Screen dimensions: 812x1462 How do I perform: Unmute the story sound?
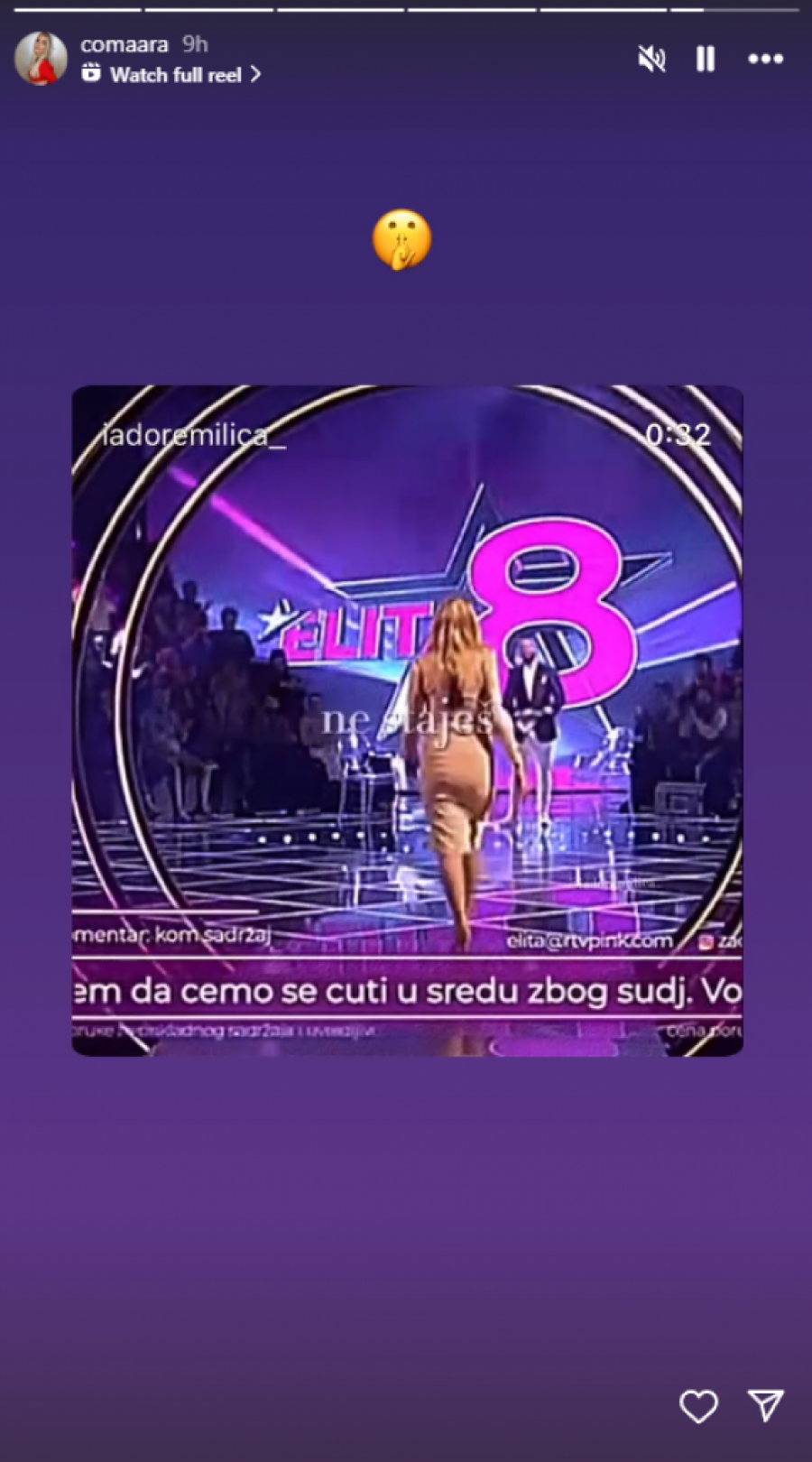coord(651,60)
